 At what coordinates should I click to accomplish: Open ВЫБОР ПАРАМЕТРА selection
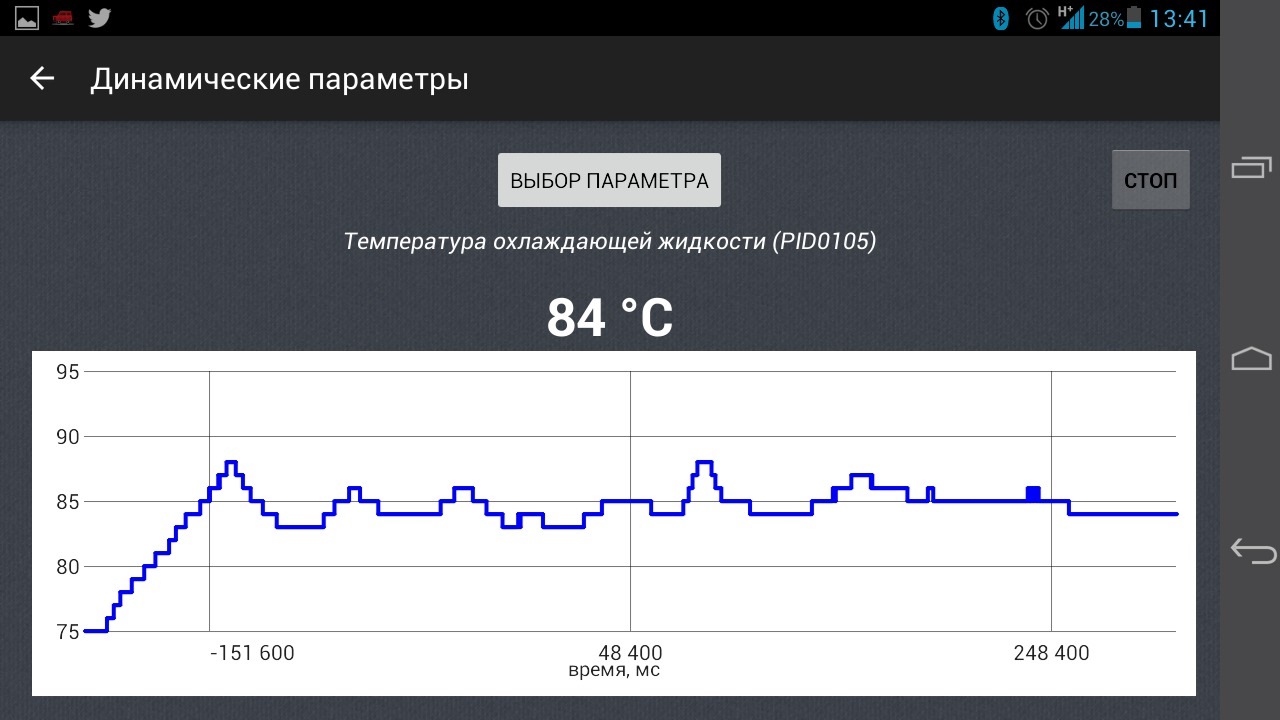(x=609, y=181)
